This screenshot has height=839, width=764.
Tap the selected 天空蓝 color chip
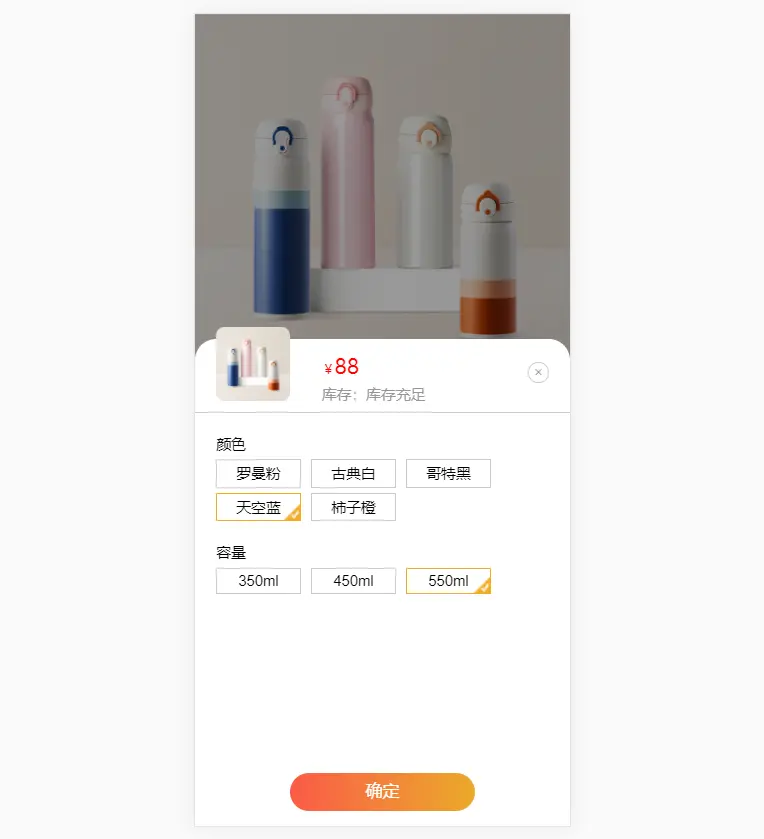click(258, 508)
